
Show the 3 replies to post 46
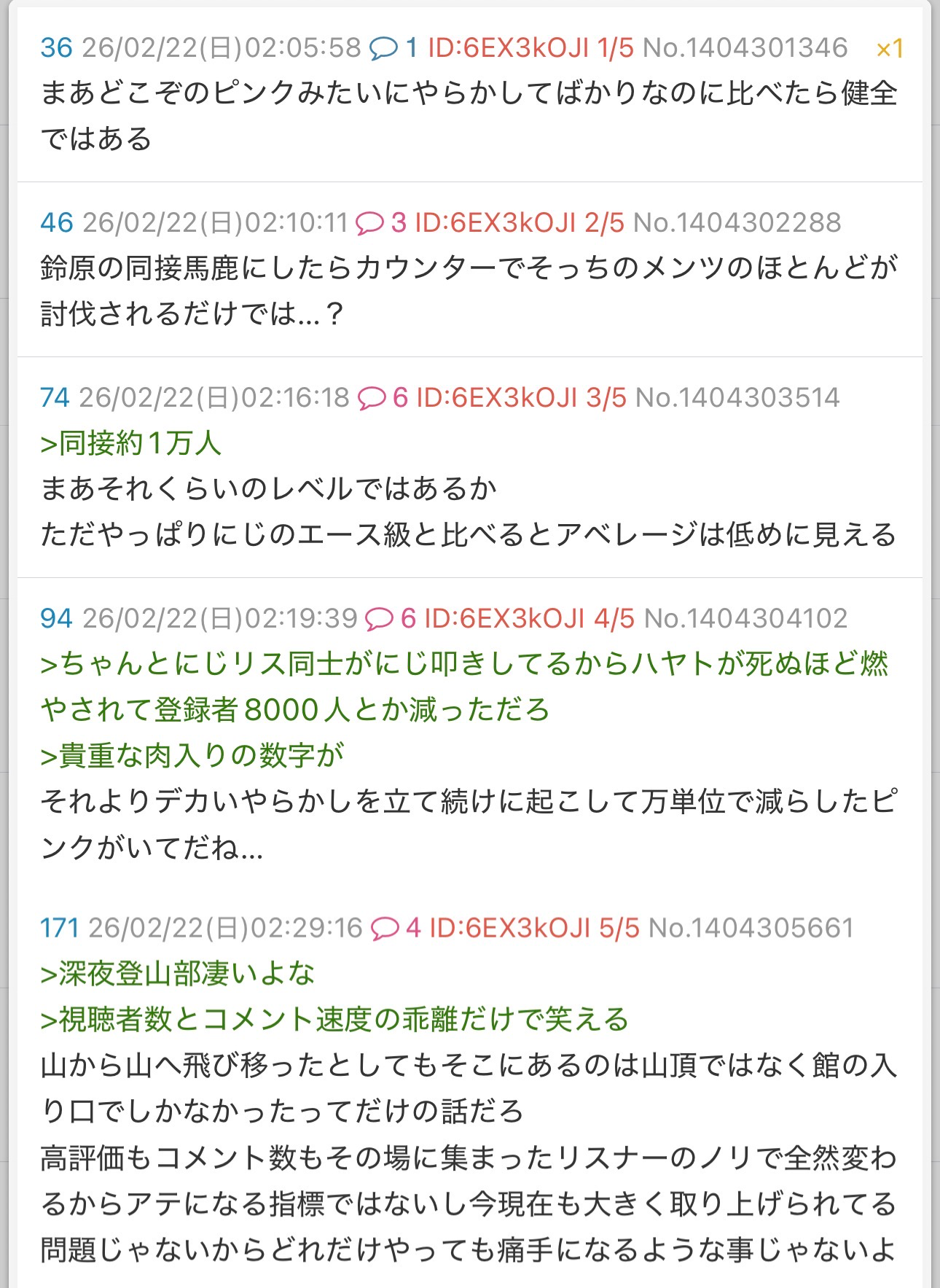(380, 222)
